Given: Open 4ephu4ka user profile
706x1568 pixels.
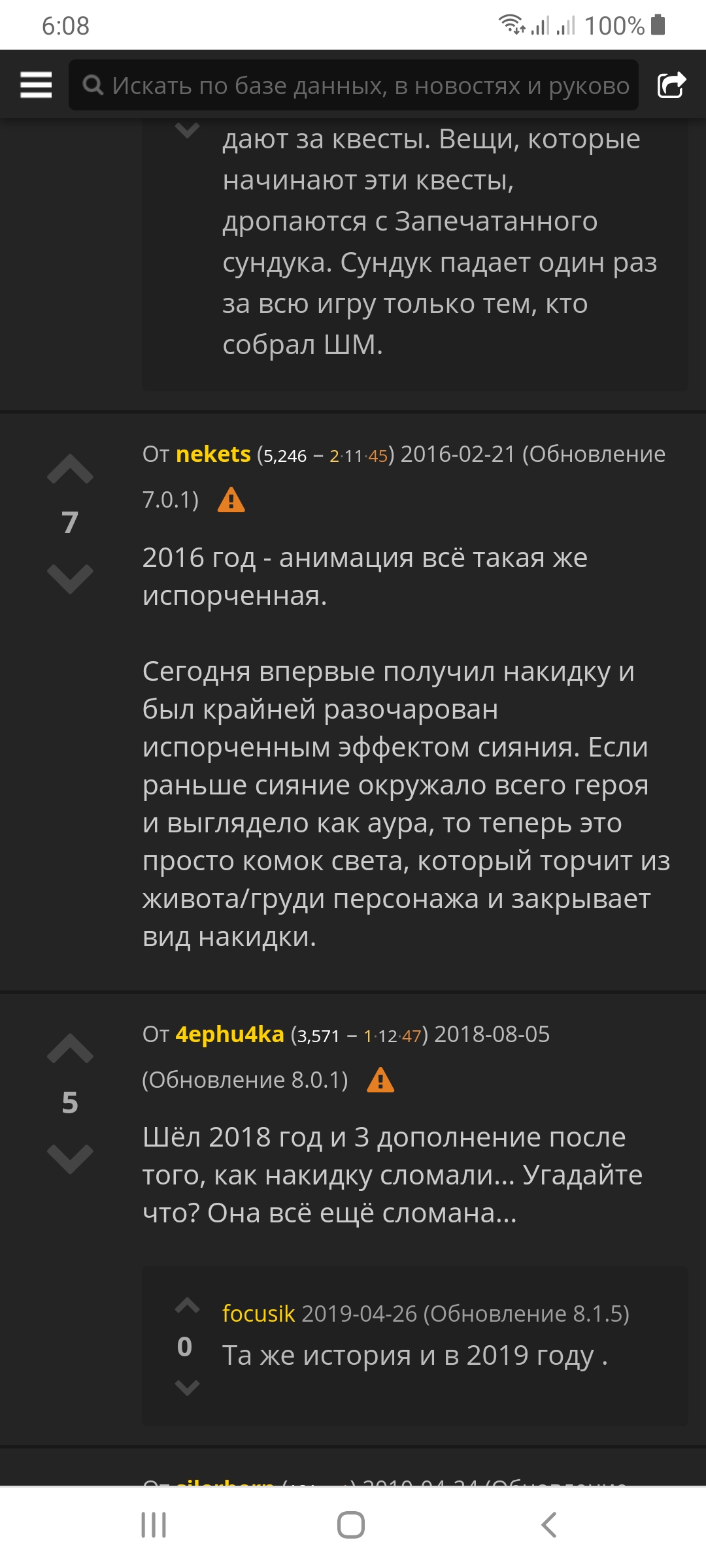Looking at the screenshot, I should click(229, 1034).
